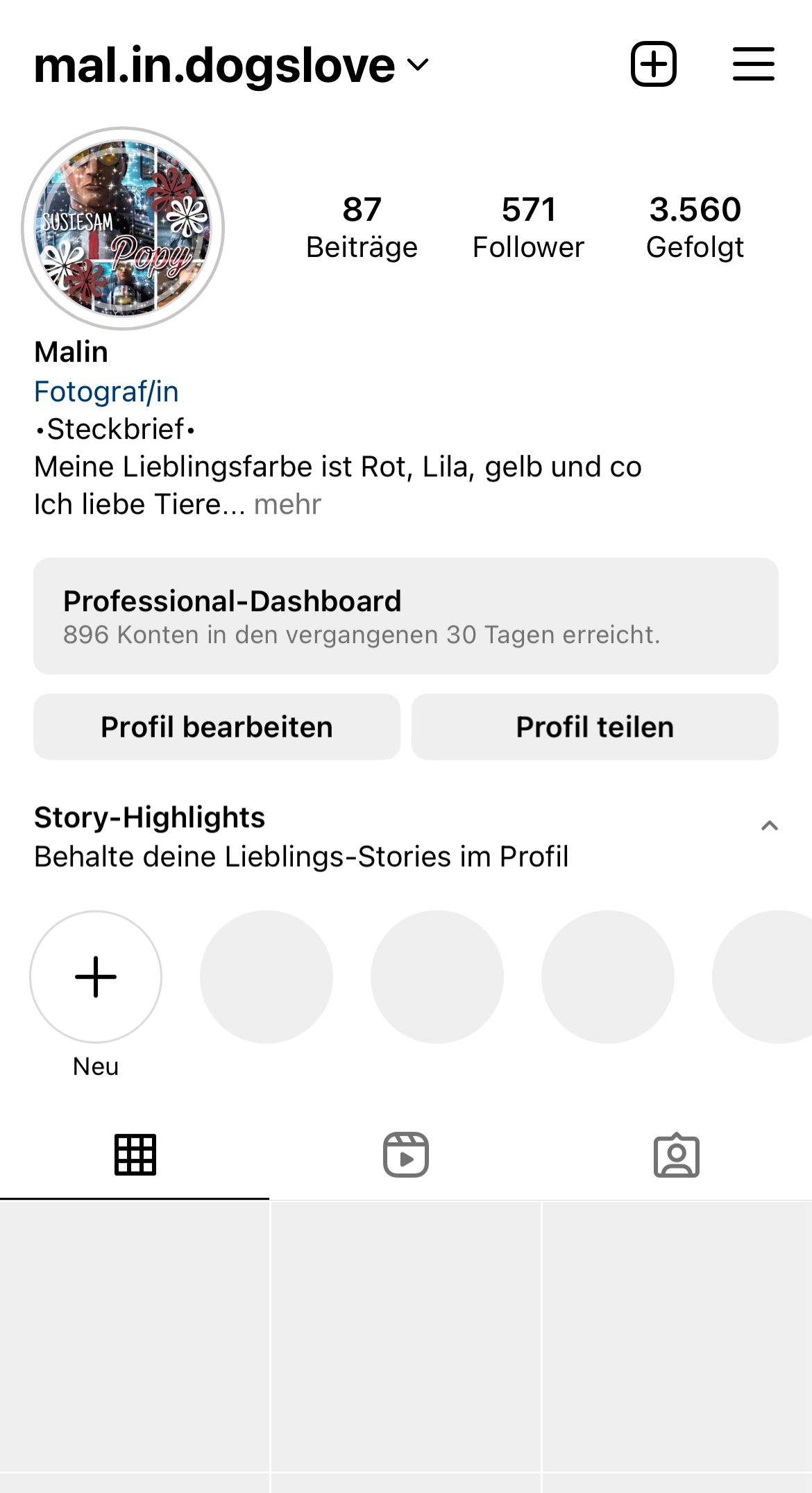
Task: Create a new post with plus icon
Action: (x=653, y=64)
